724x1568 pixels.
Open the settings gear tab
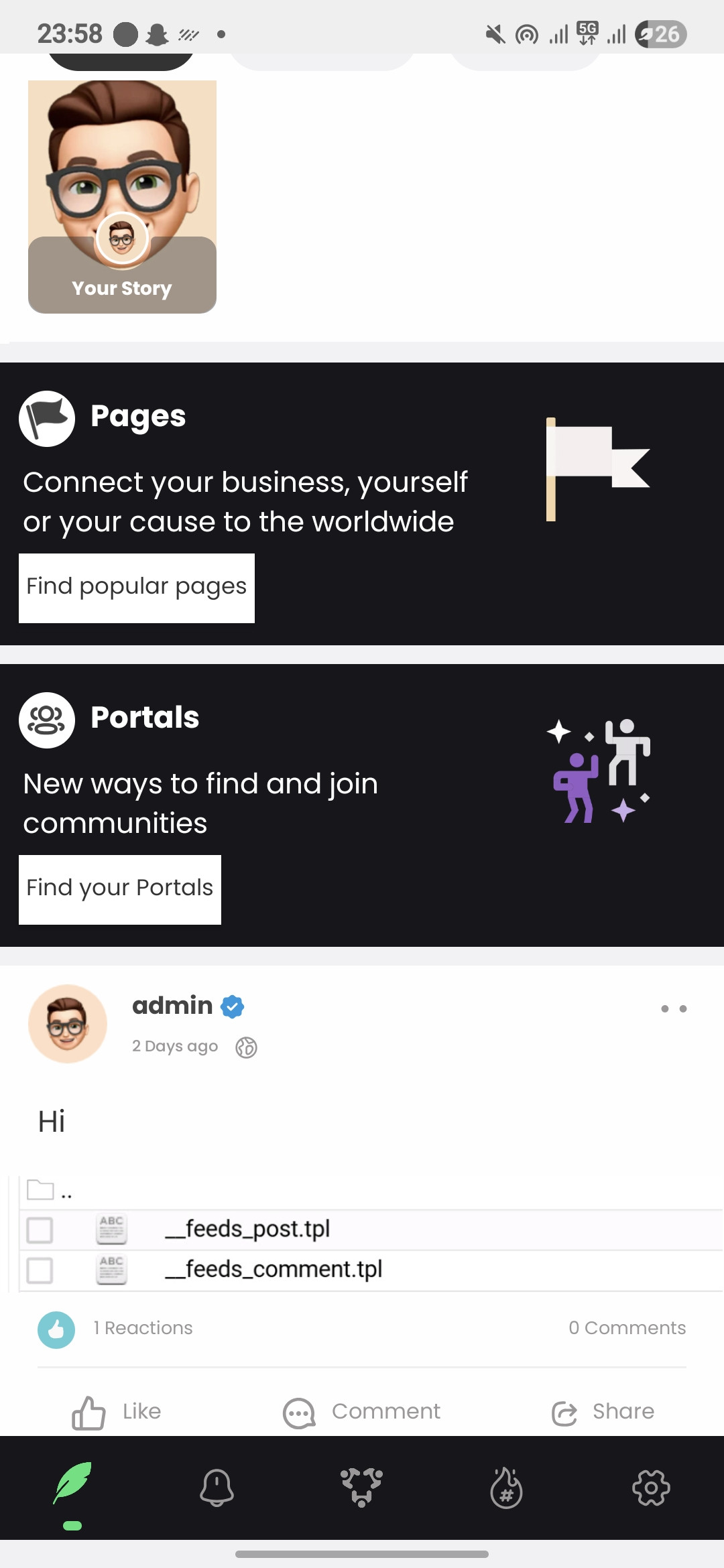coord(651,1488)
